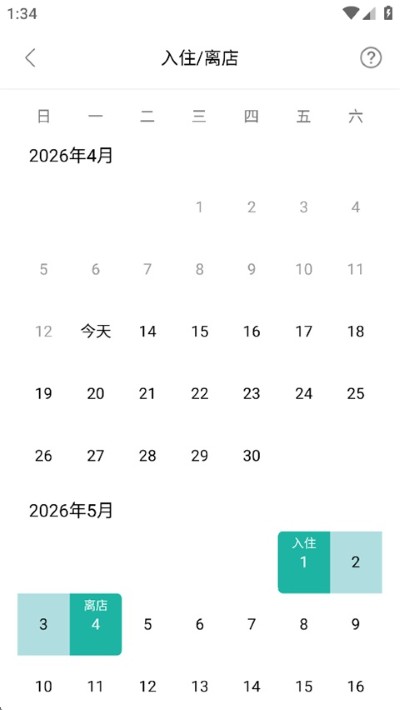The image size is (400, 710).
Task: Go back from the 入住/离店 calendar
Action: 30,58
